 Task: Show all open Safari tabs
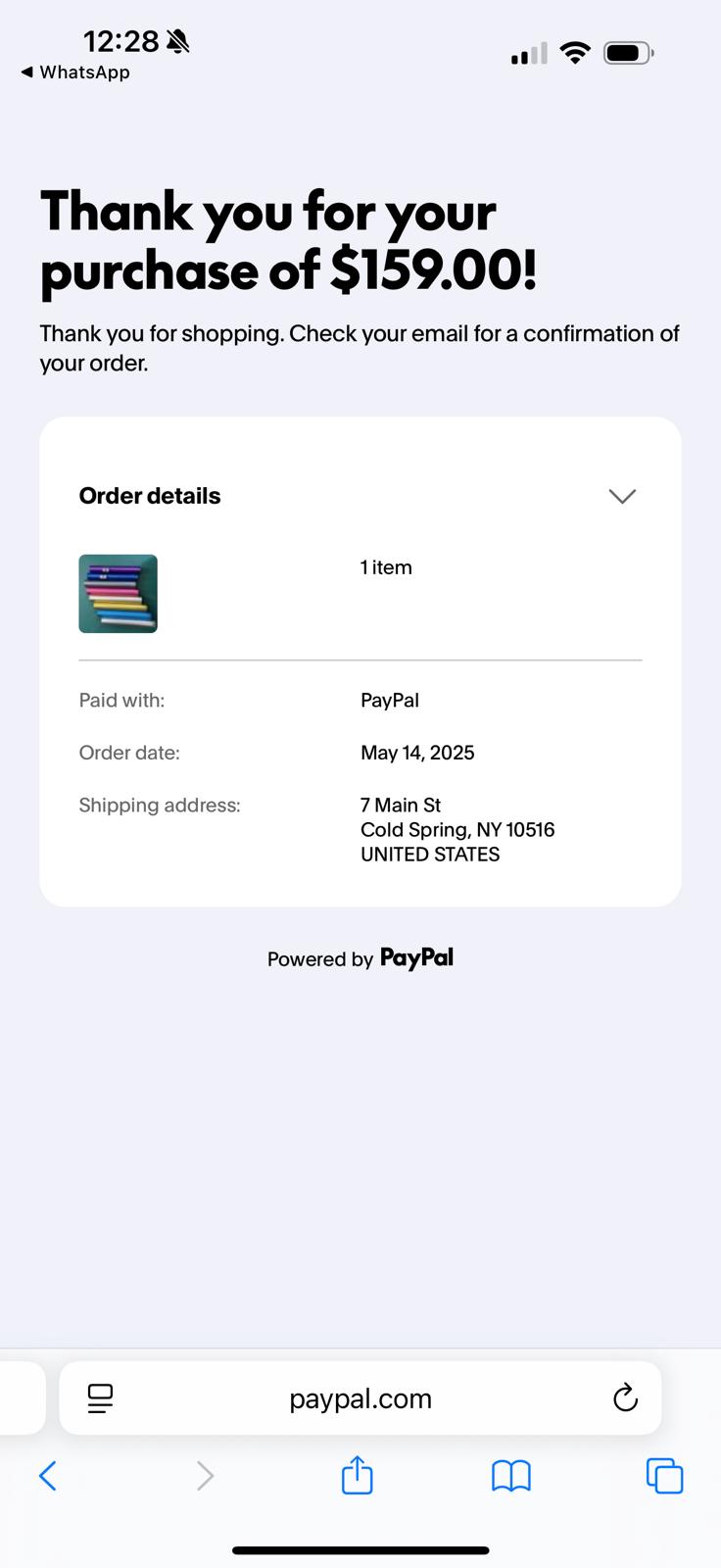pyautogui.click(x=664, y=1476)
